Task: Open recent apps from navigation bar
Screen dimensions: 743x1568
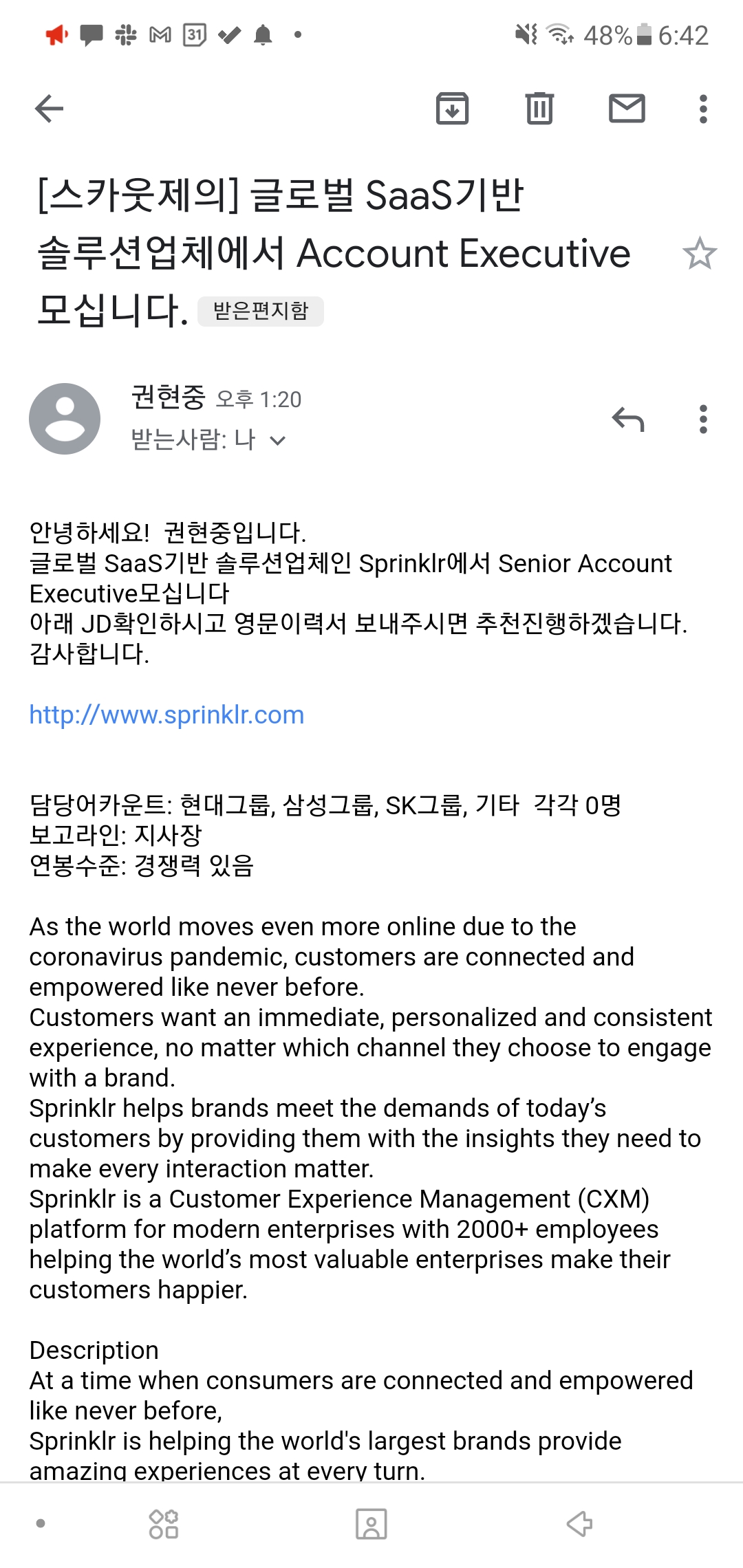Action: tap(164, 1524)
